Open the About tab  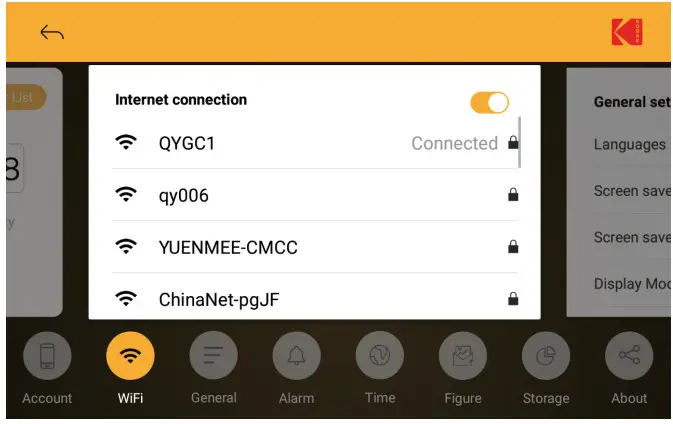(629, 368)
